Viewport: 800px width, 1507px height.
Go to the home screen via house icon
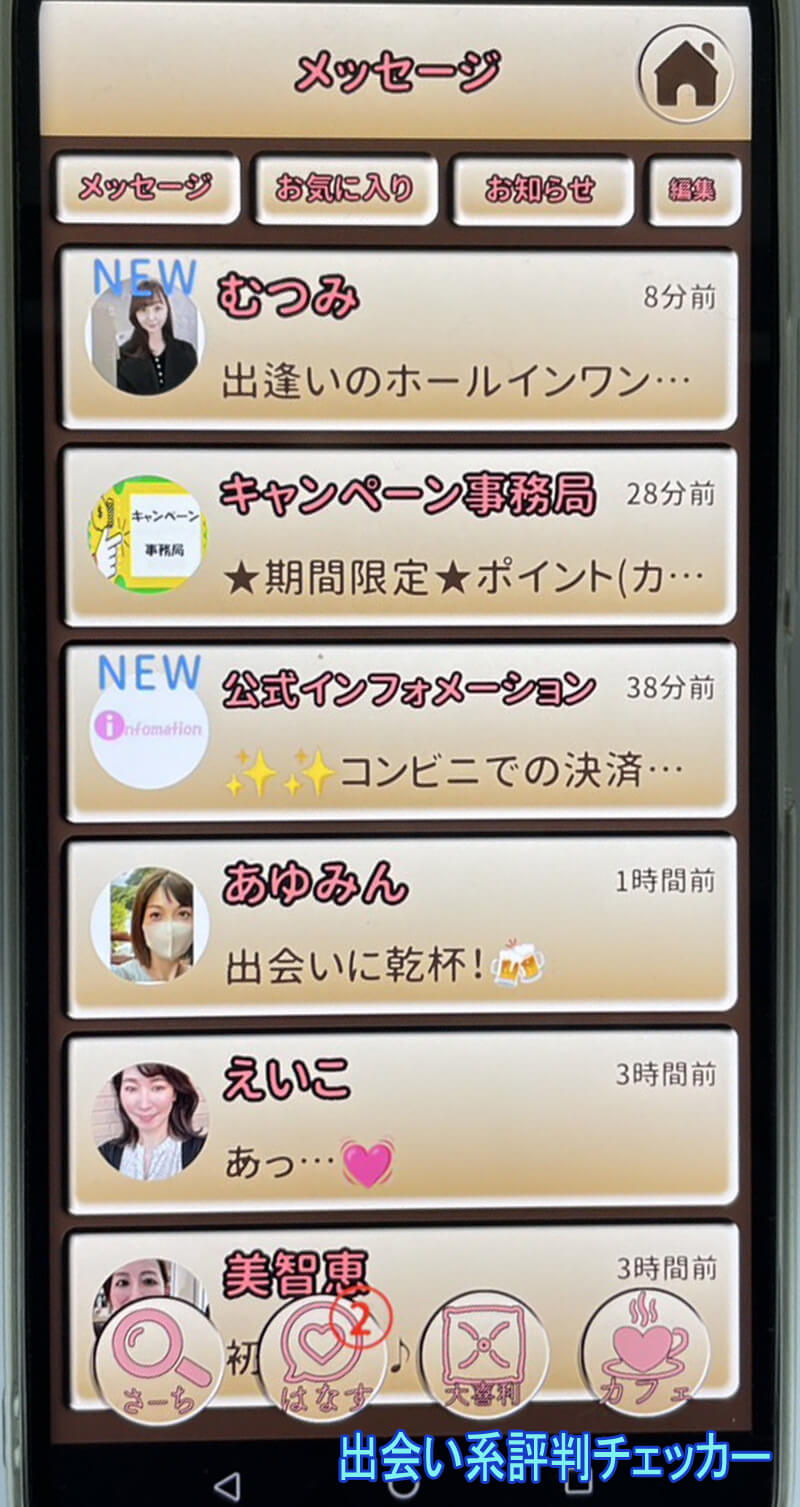685,73
